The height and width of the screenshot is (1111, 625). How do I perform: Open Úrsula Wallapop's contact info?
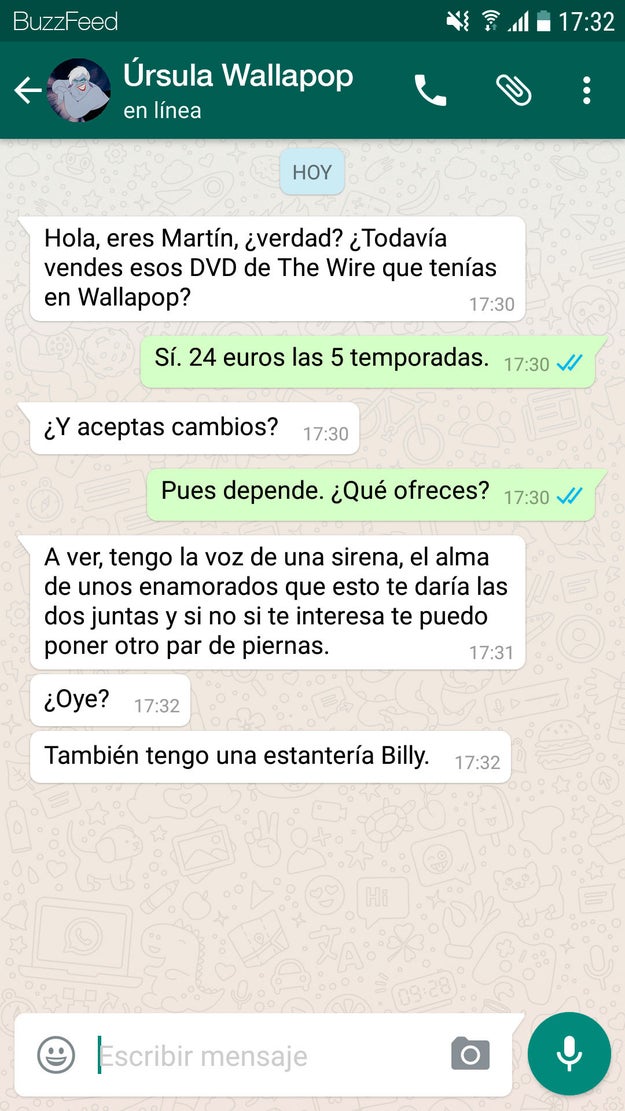[x=238, y=90]
